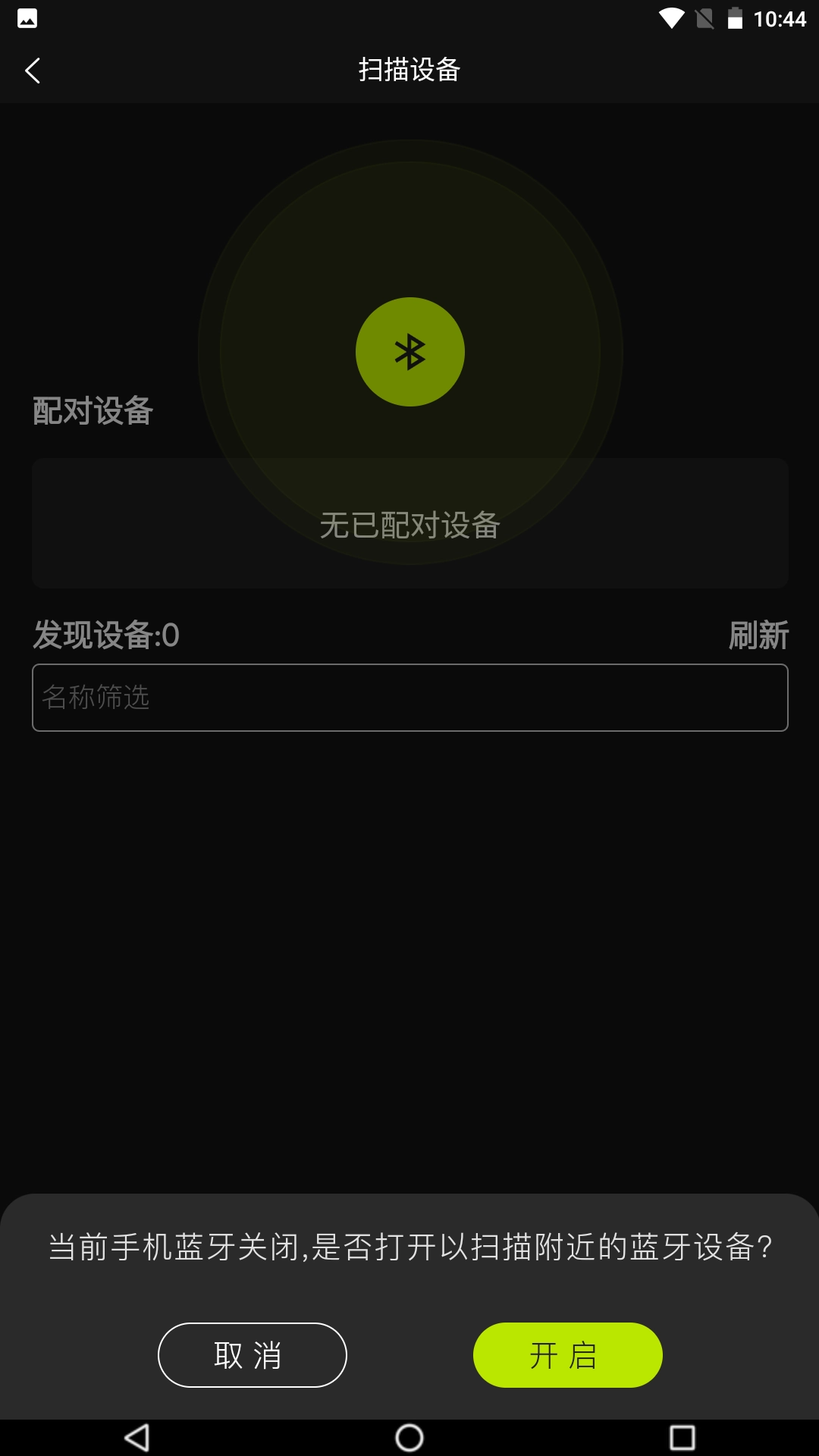Viewport: 819px width, 1456px height.
Task: Tap 开启 to turn on Bluetooth
Action: pyautogui.click(x=567, y=1355)
